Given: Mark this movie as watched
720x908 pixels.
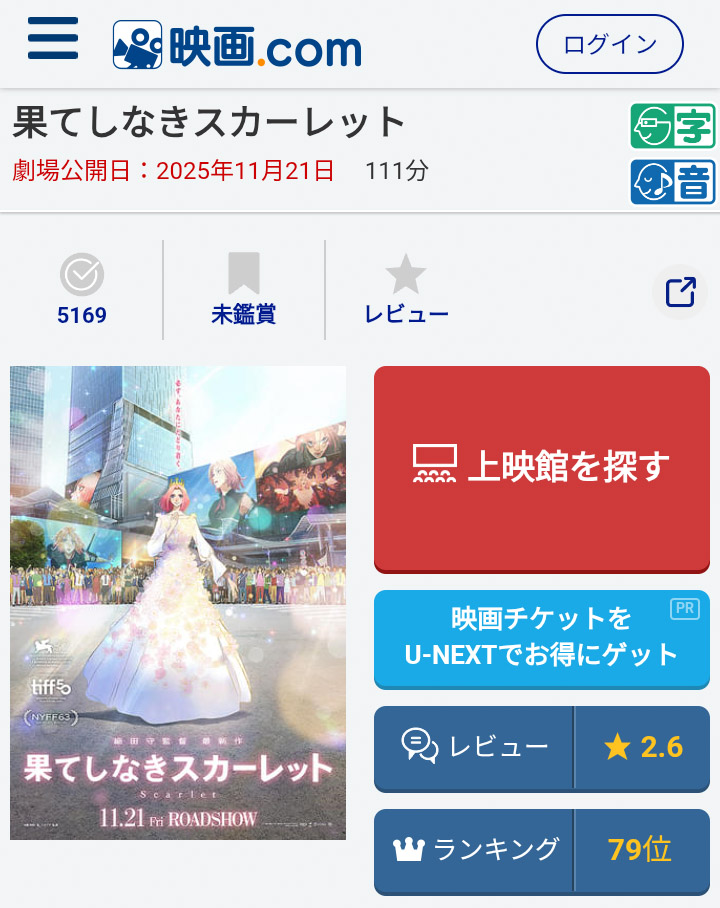Looking at the screenshot, I should (x=82, y=290).
